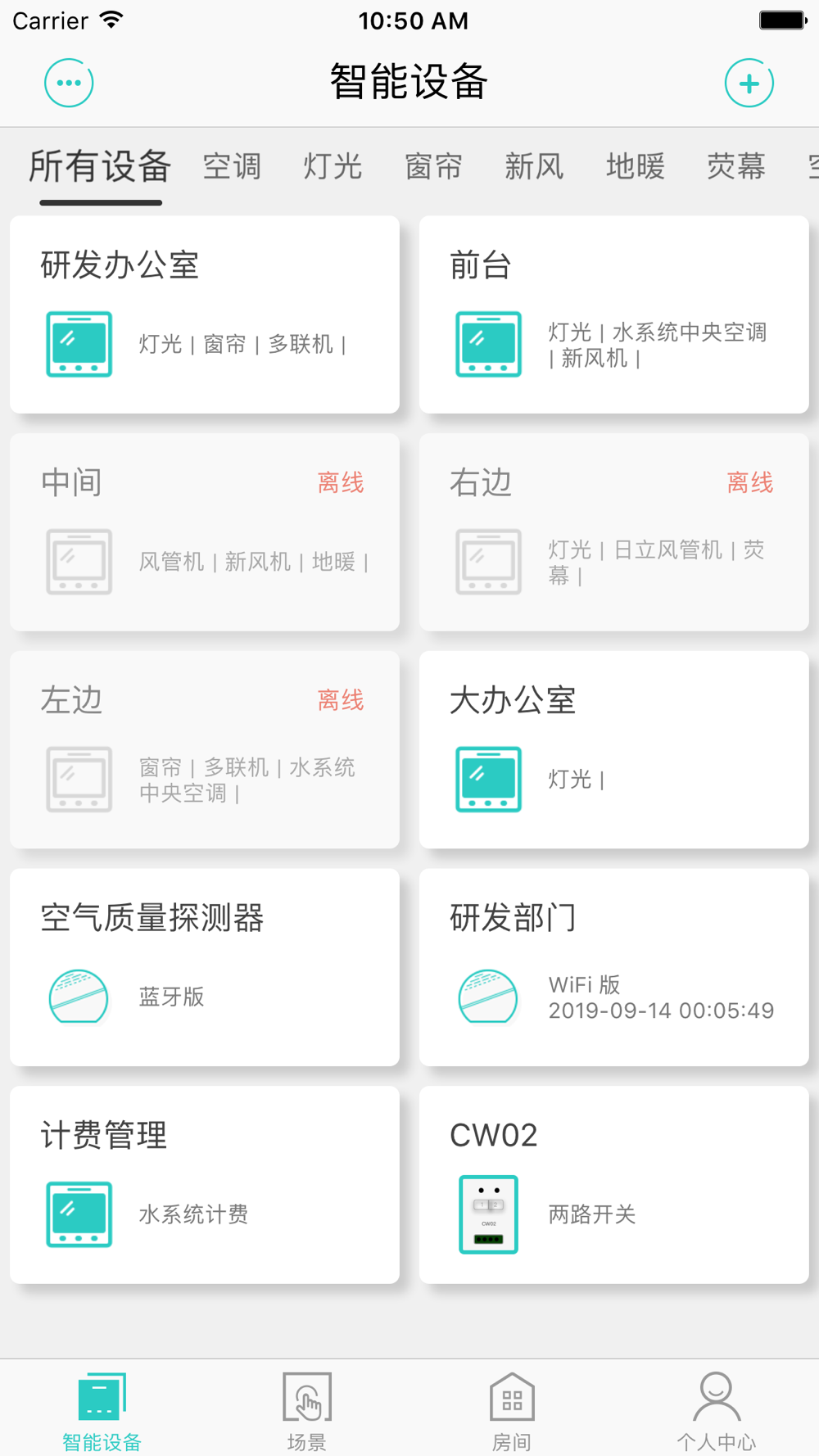Open the CW02 two-way switch card
The image size is (819, 1456).
[614, 1186]
